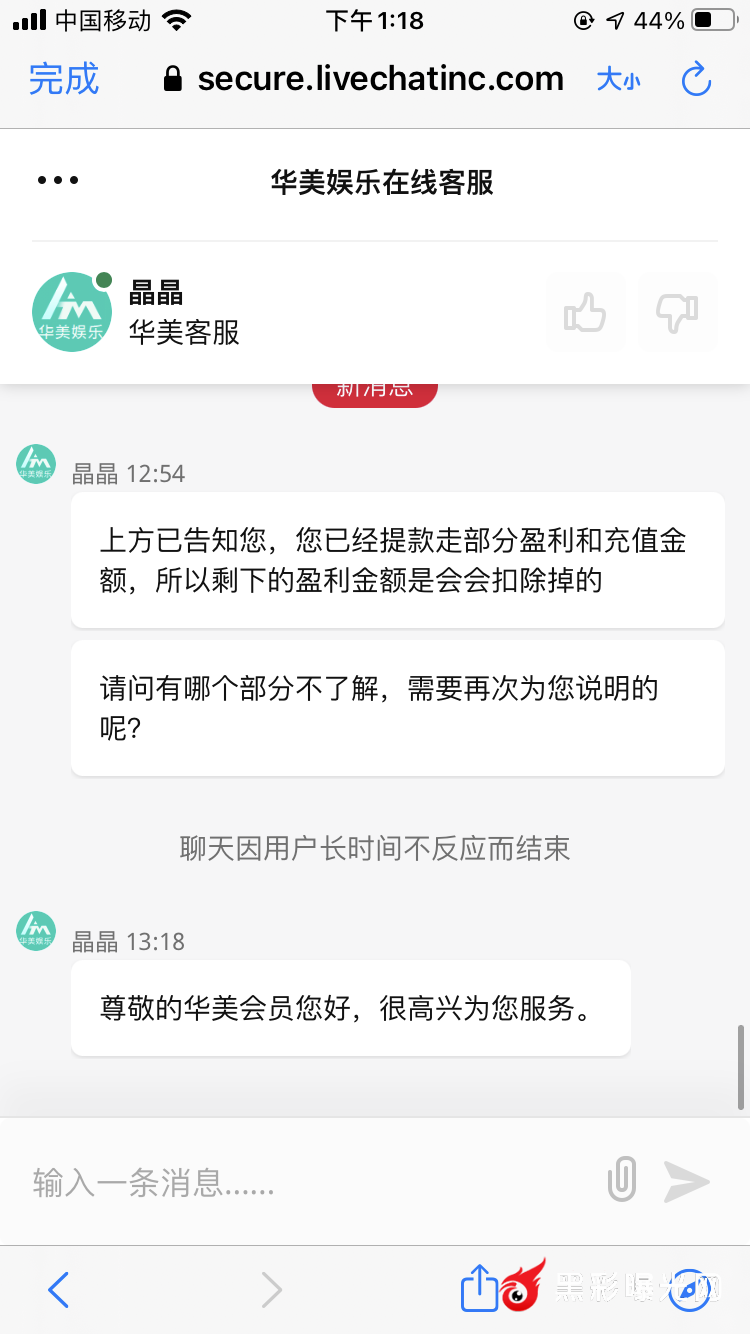The height and width of the screenshot is (1334, 750).
Task: Open the page in Safari compass icon
Action: [689, 1290]
